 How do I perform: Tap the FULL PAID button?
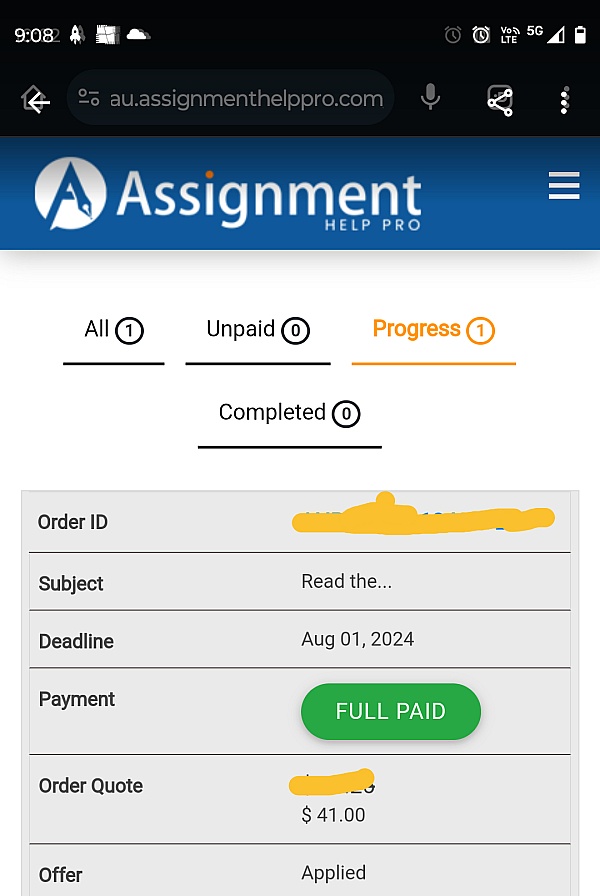click(390, 712)
